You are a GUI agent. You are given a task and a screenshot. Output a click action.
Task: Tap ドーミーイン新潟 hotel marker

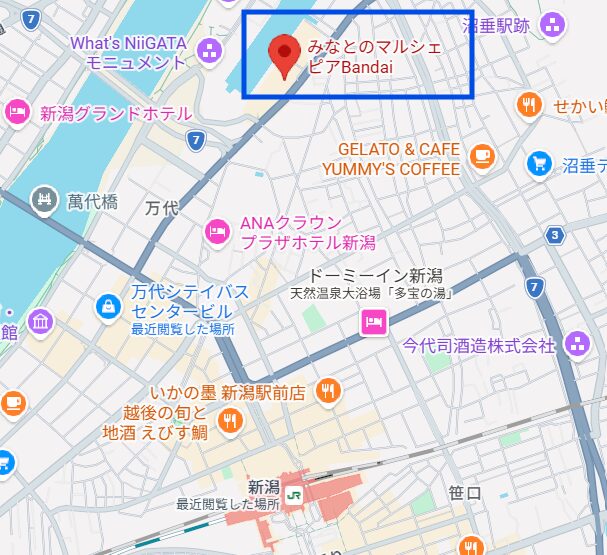click(x=373, y=322)
